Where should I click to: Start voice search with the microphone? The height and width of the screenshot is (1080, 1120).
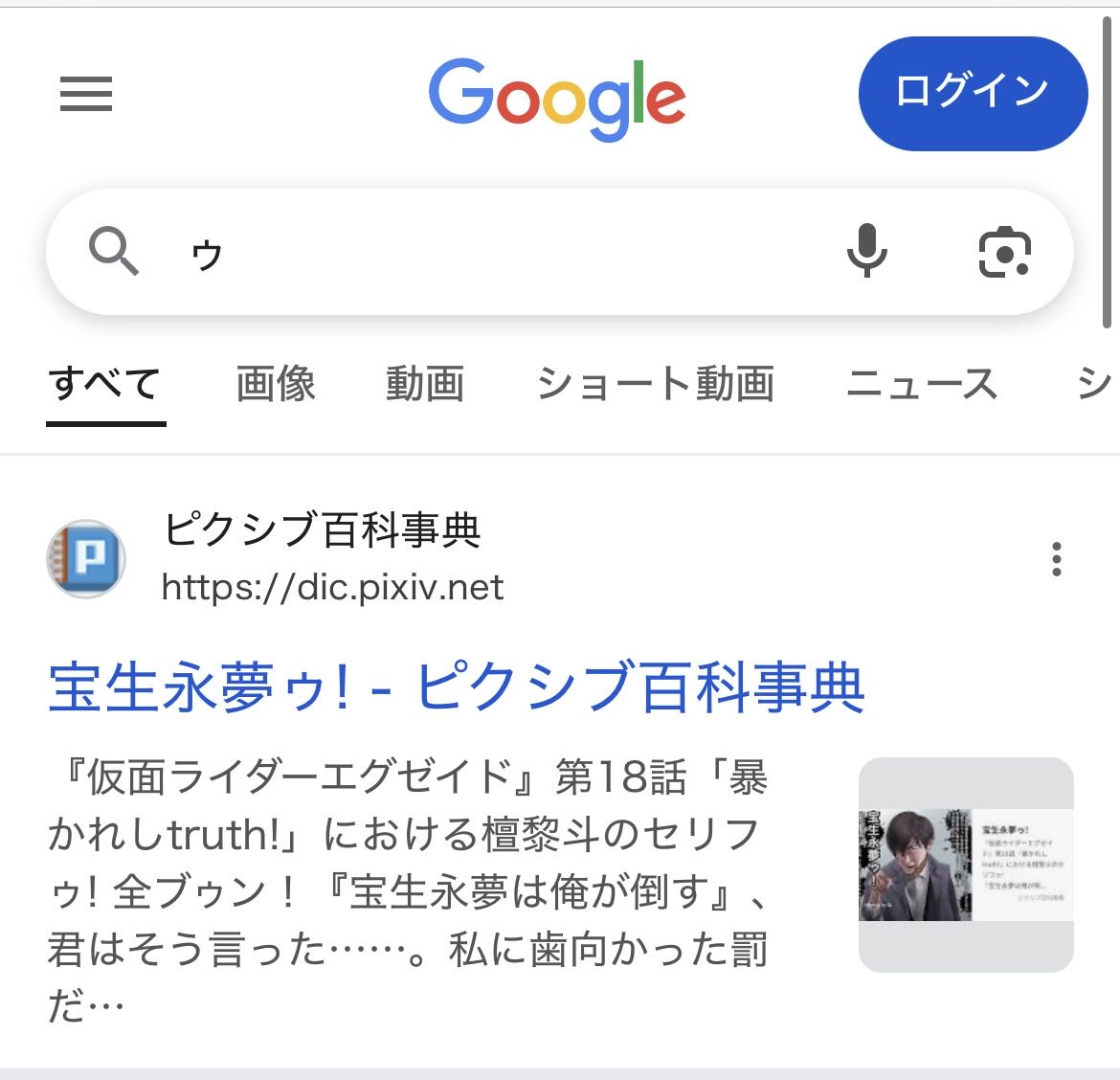(x=867, y=252)
